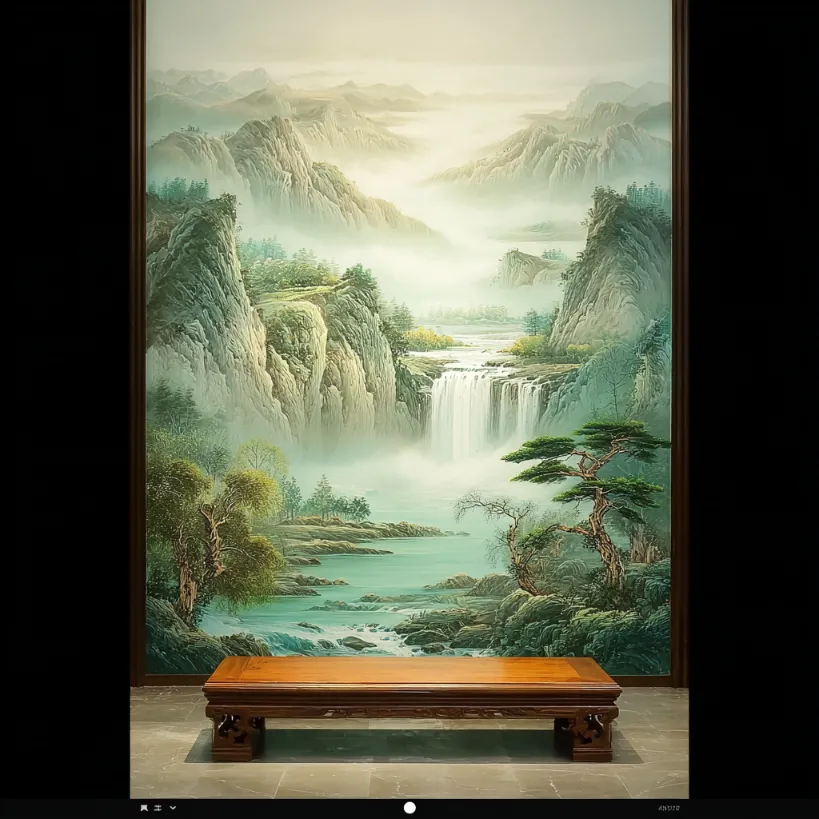The width and height of the screenshot is (819, 819).
Task: Expand the chevron dropdown in bottom bar
Action: [173, 808]
